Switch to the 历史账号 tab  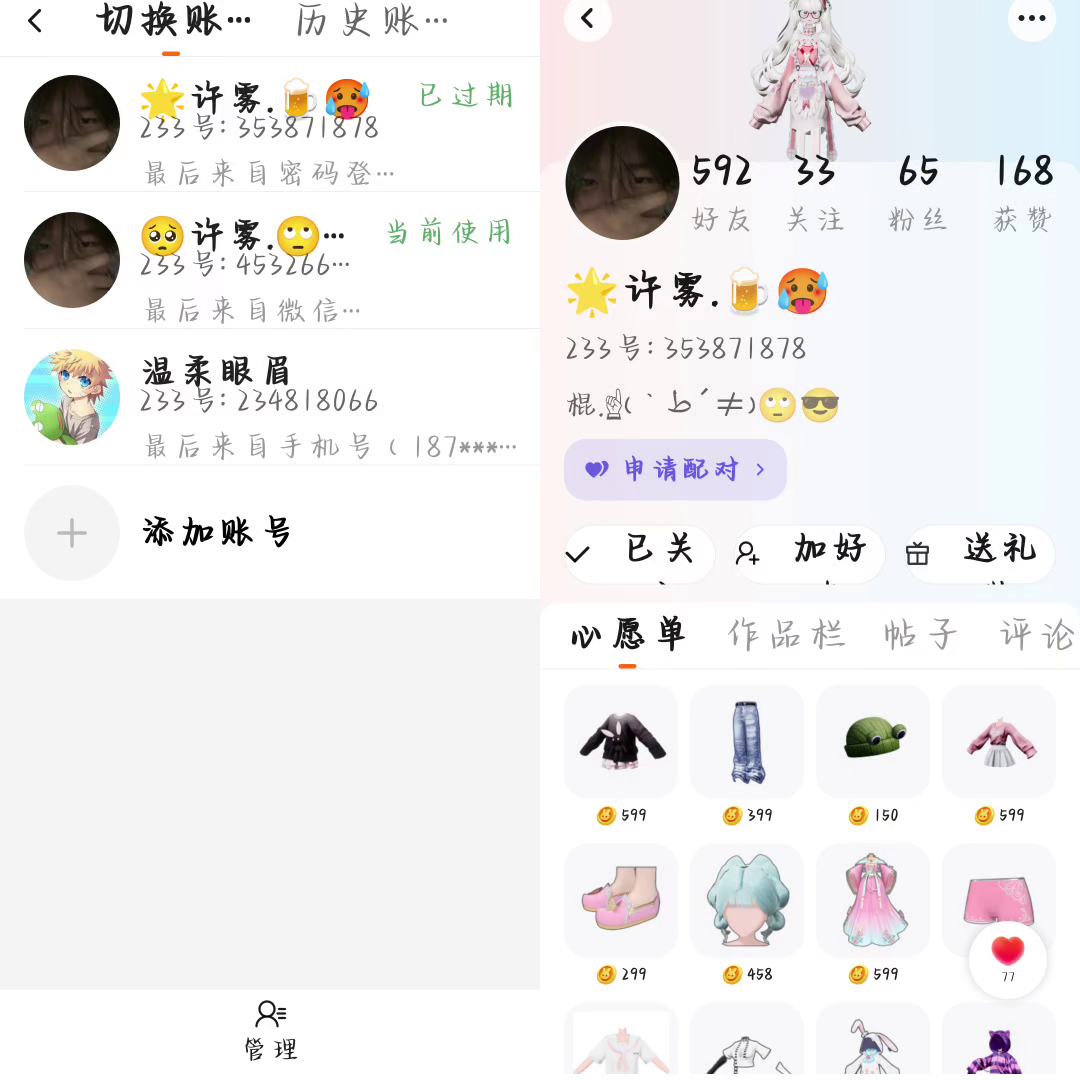click(x=371, y=20)
